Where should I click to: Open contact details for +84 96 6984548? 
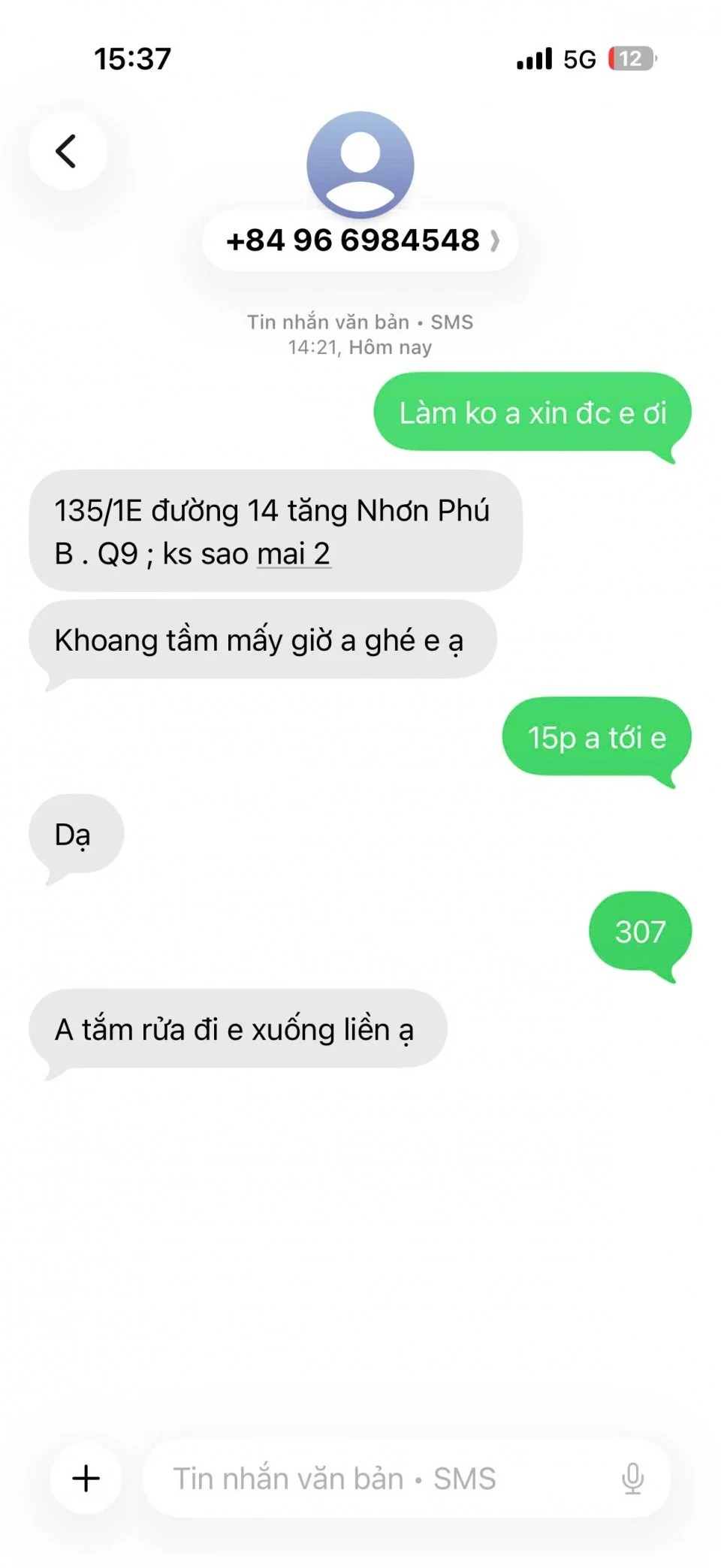click(x=360, y=241)
